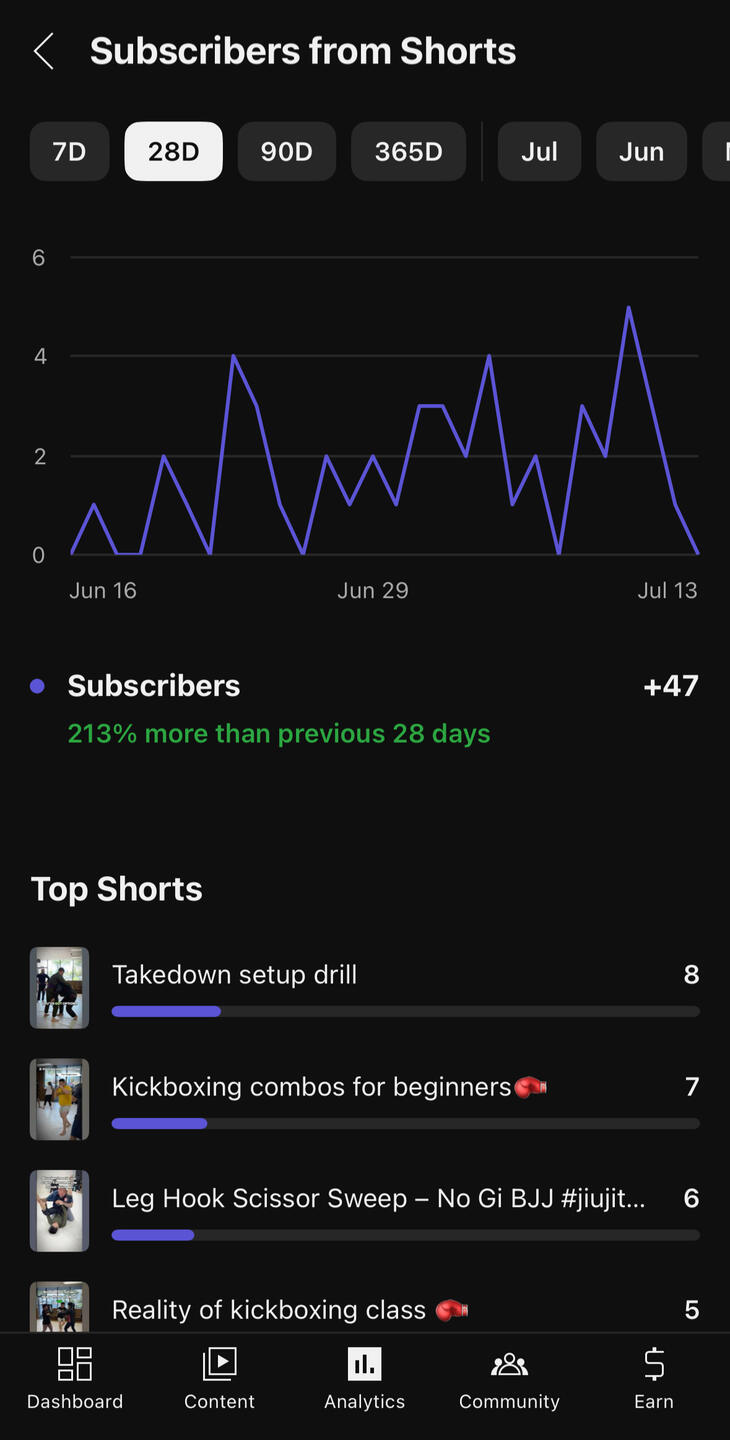Switch to the 7D time range

pos(69,151)
